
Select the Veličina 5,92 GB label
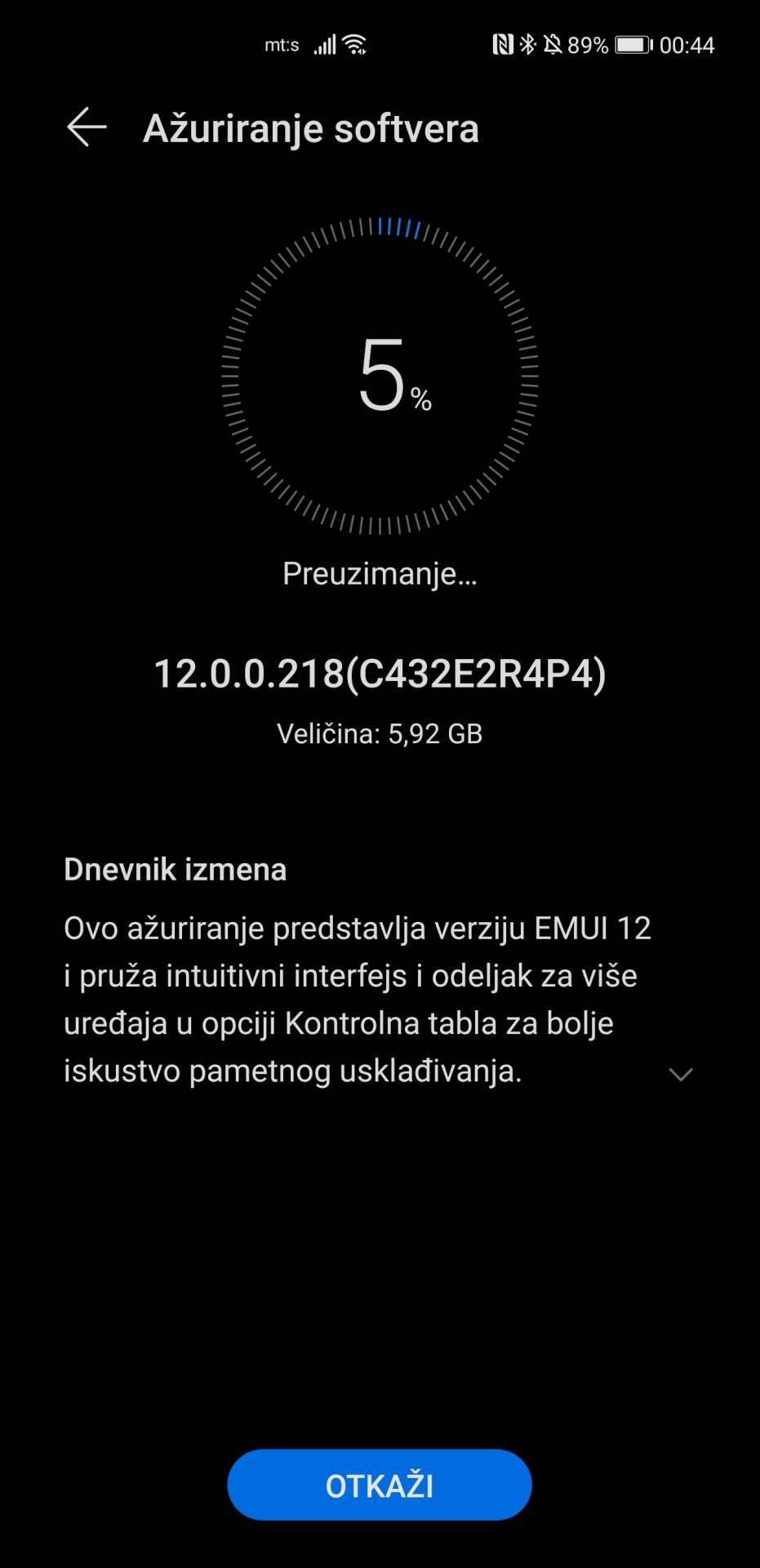coord(379,734)
